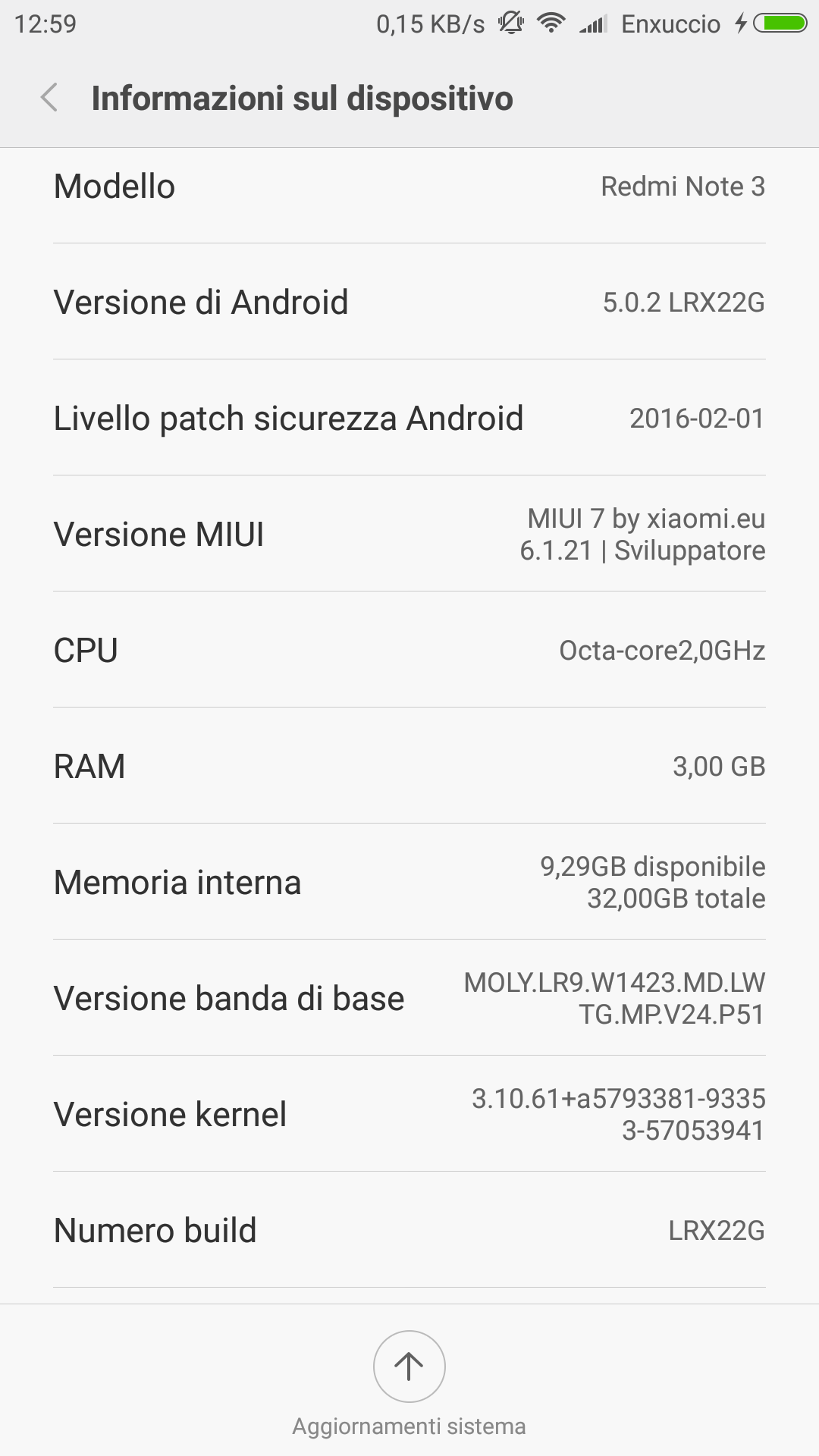Tap the Versione MIUI row
The height and width of the screenshot is (1456, 819).
[x=409, y=534]
